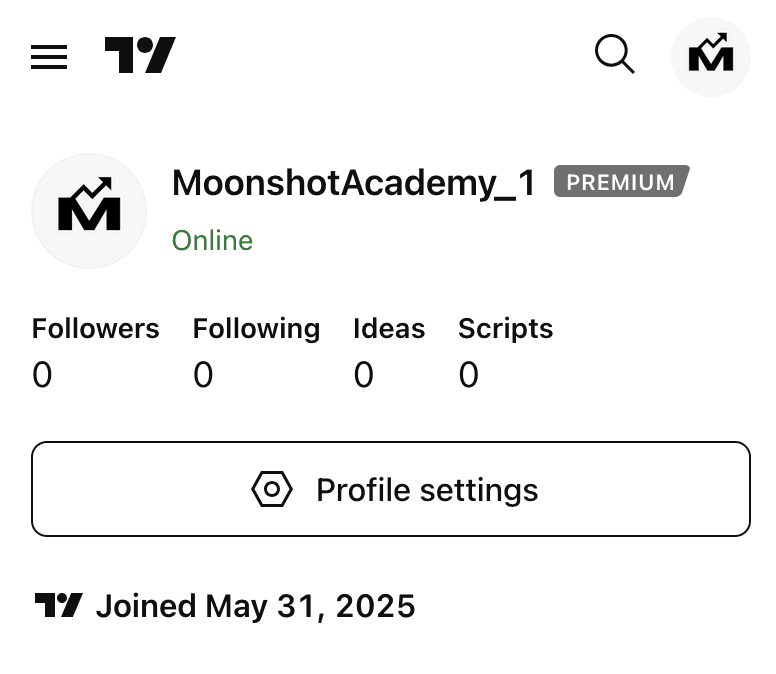Show published Ideas

coord(389,352)
